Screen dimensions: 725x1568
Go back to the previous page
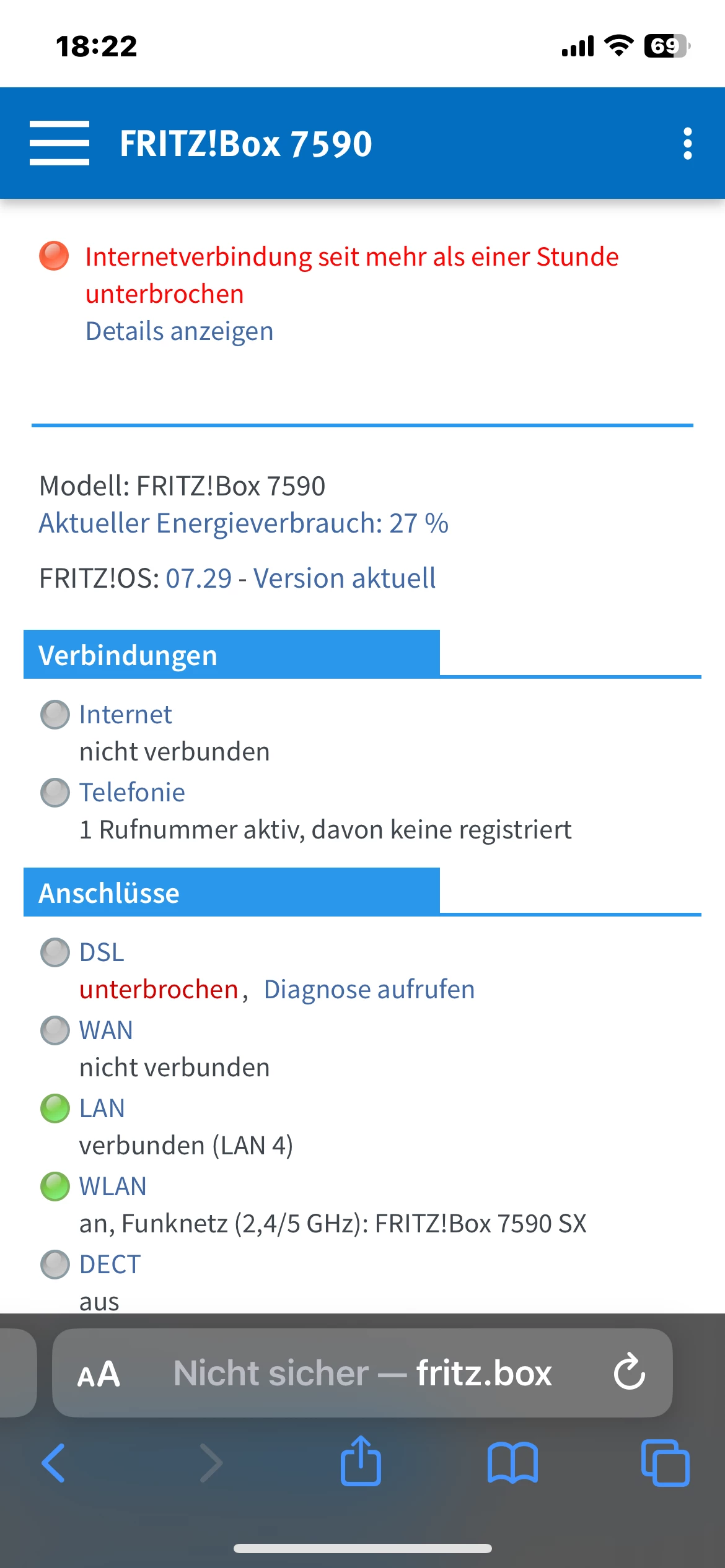[53, 1463]
